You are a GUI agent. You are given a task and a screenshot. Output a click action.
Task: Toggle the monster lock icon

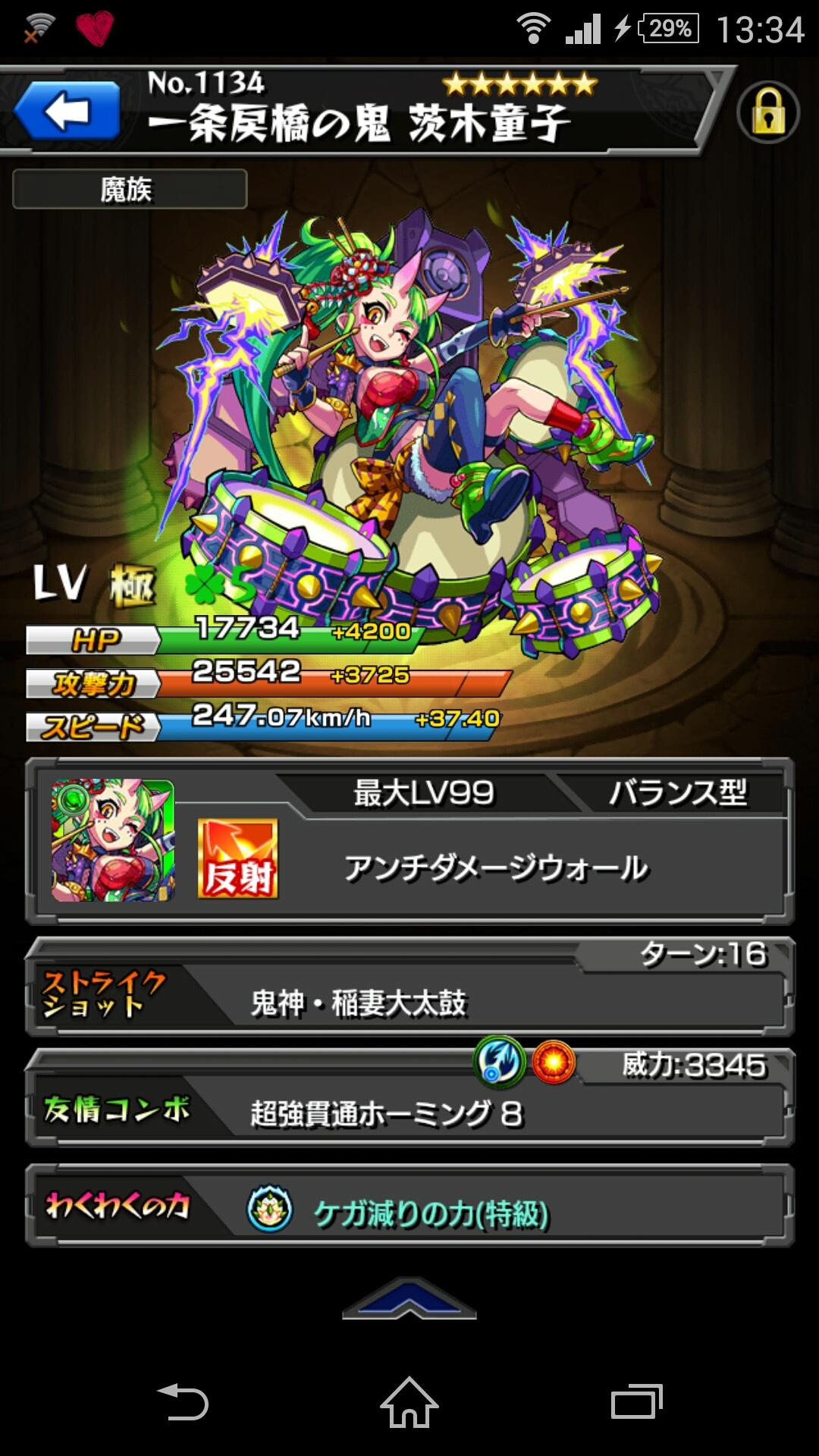pos(767,113)
